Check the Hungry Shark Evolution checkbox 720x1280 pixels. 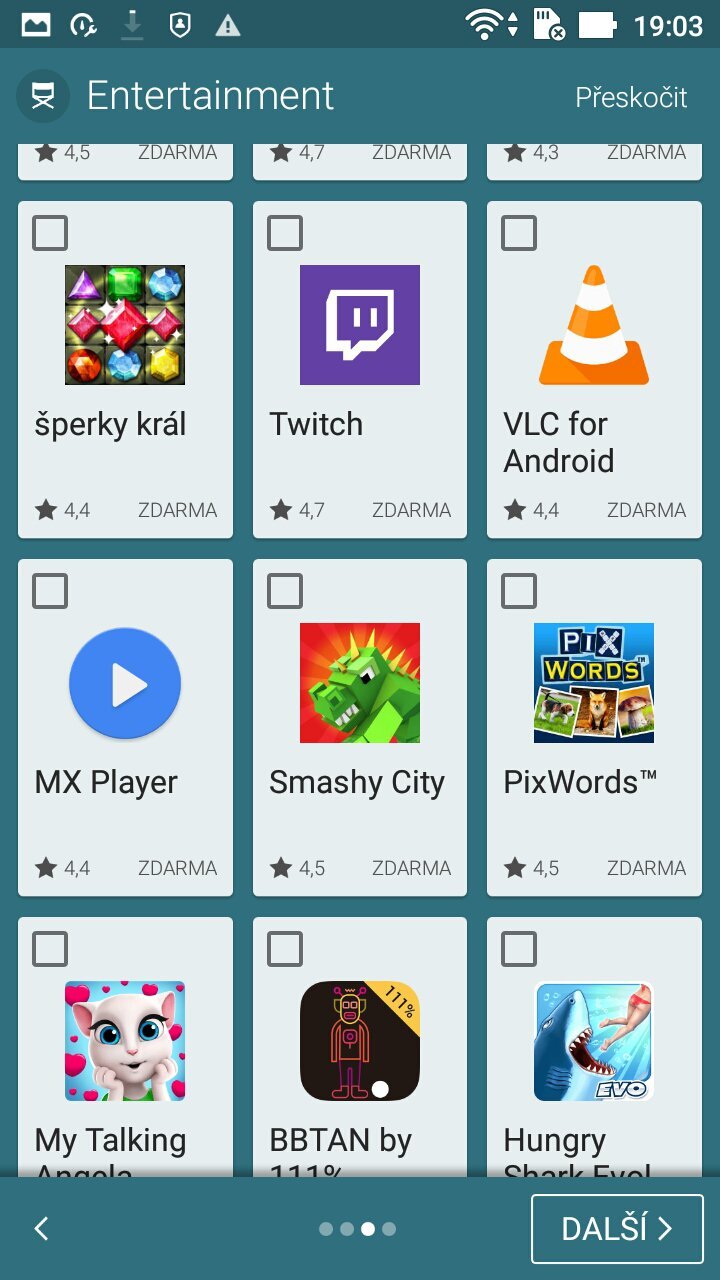click(x=519, y=949)
